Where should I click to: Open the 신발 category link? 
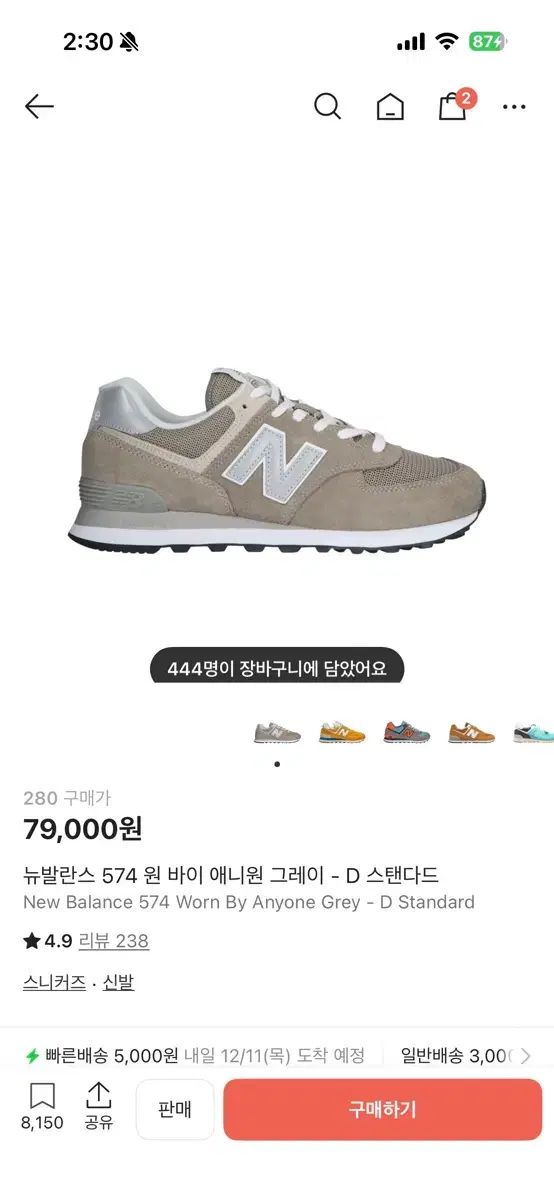(118, 983)
